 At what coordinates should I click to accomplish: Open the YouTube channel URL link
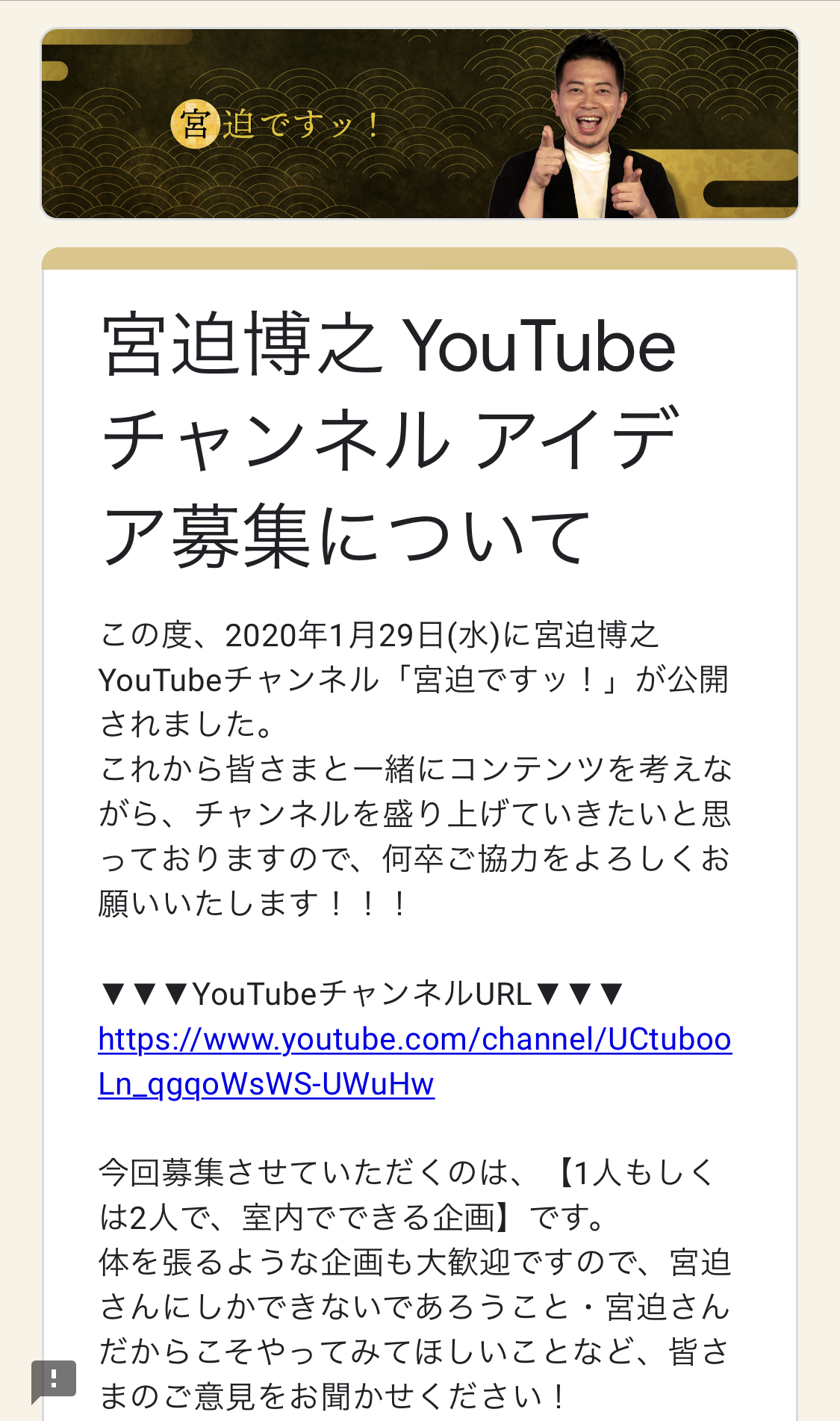pos(414,1061)
